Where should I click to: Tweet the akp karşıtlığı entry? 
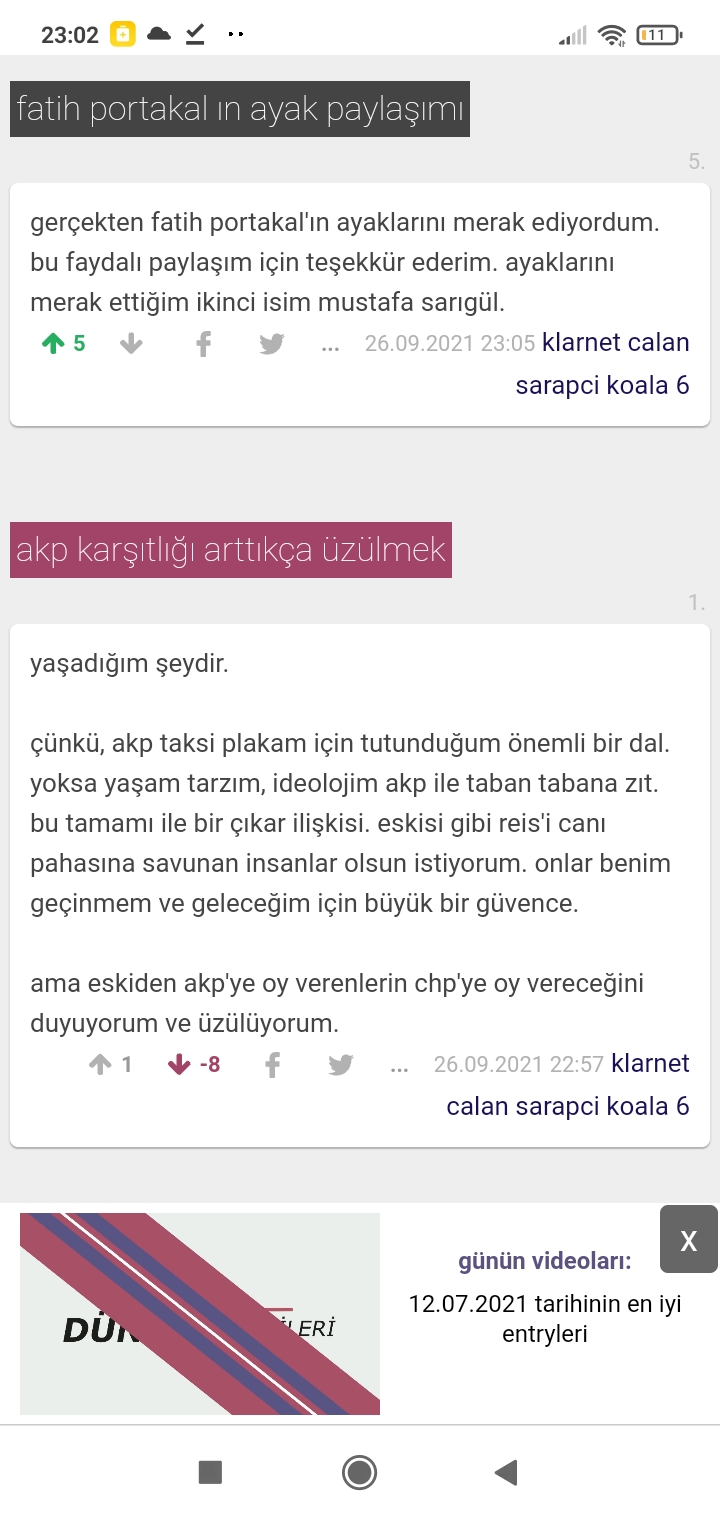coord(340,1065)
